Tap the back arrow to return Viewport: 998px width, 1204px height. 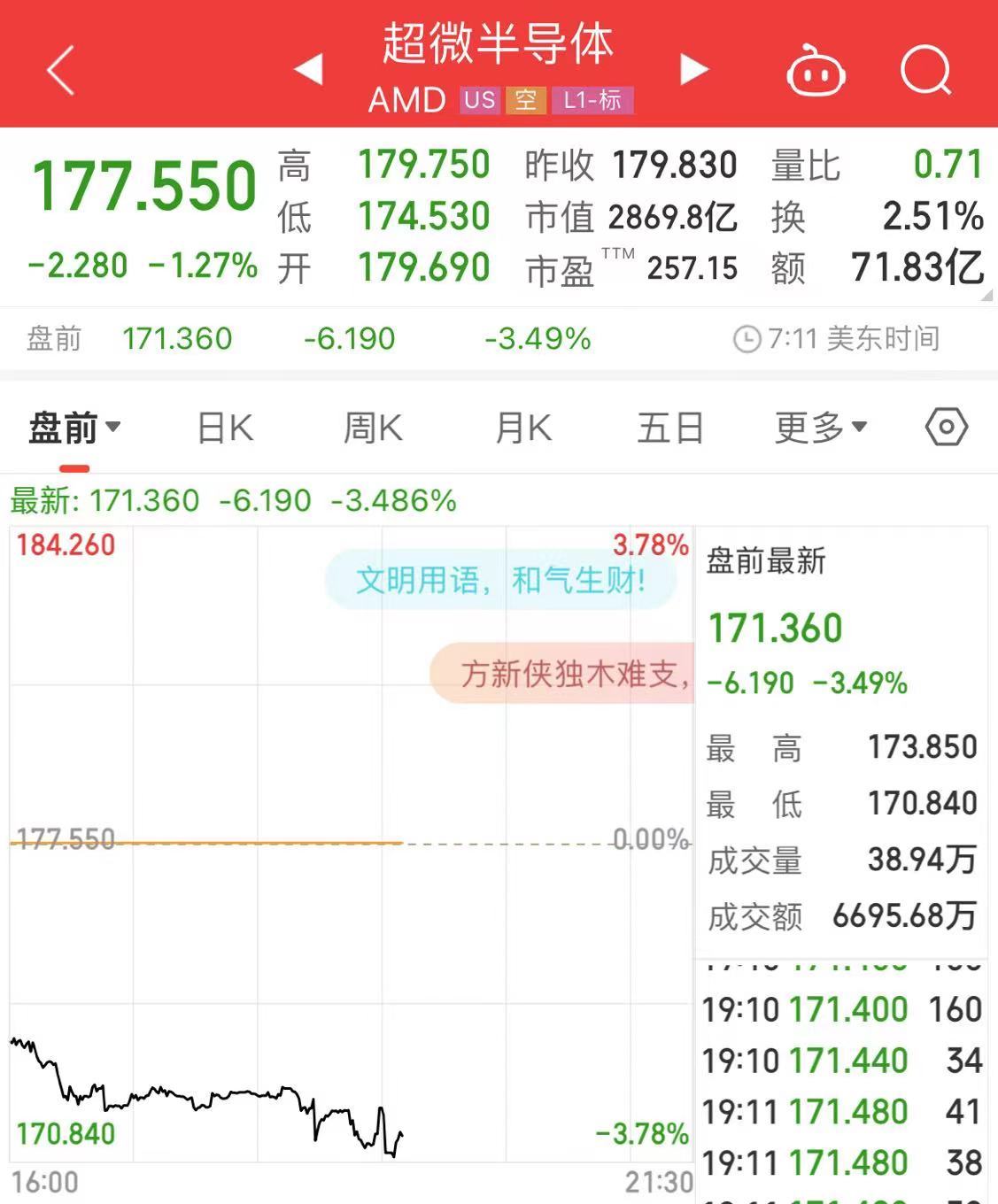click(x=59, y=69)
